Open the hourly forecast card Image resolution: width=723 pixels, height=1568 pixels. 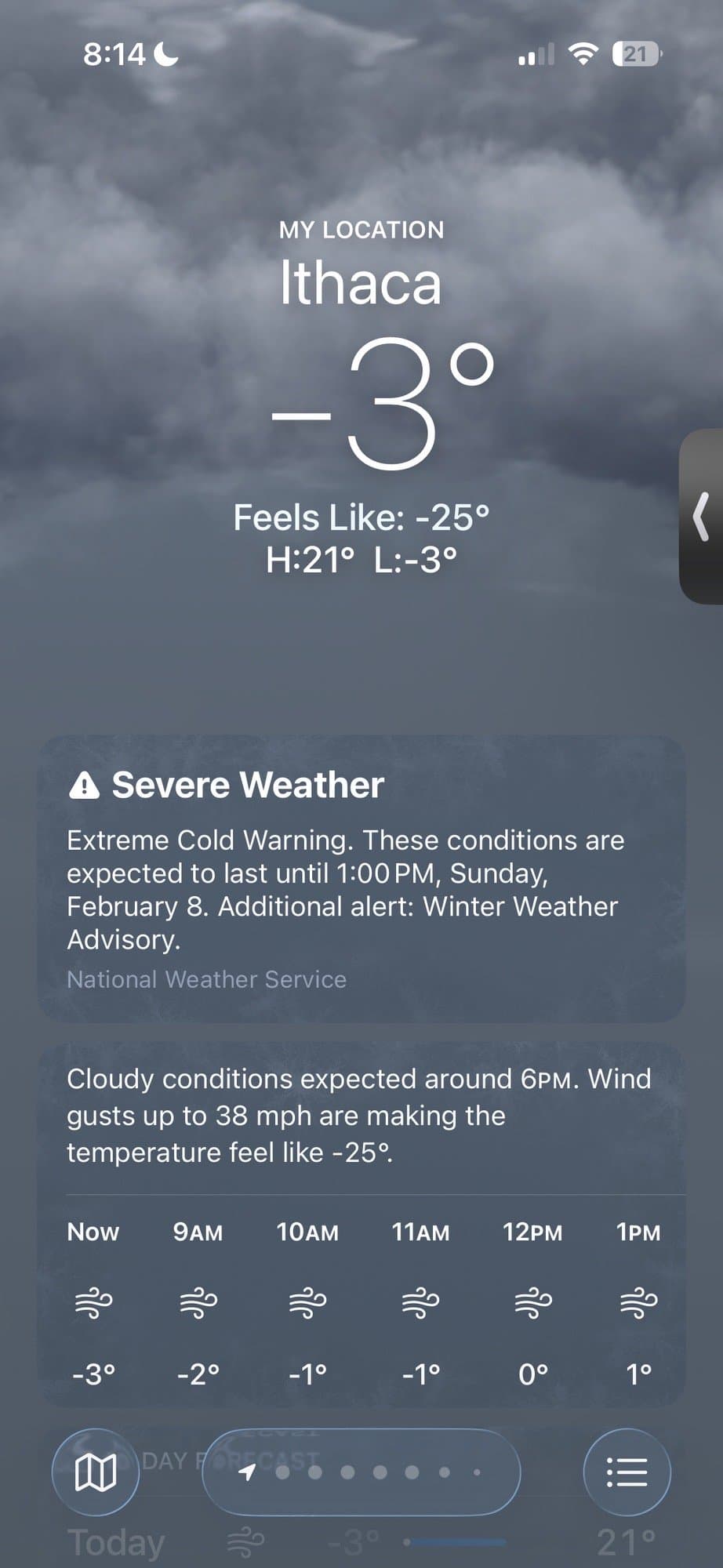tap(361, 1223)
